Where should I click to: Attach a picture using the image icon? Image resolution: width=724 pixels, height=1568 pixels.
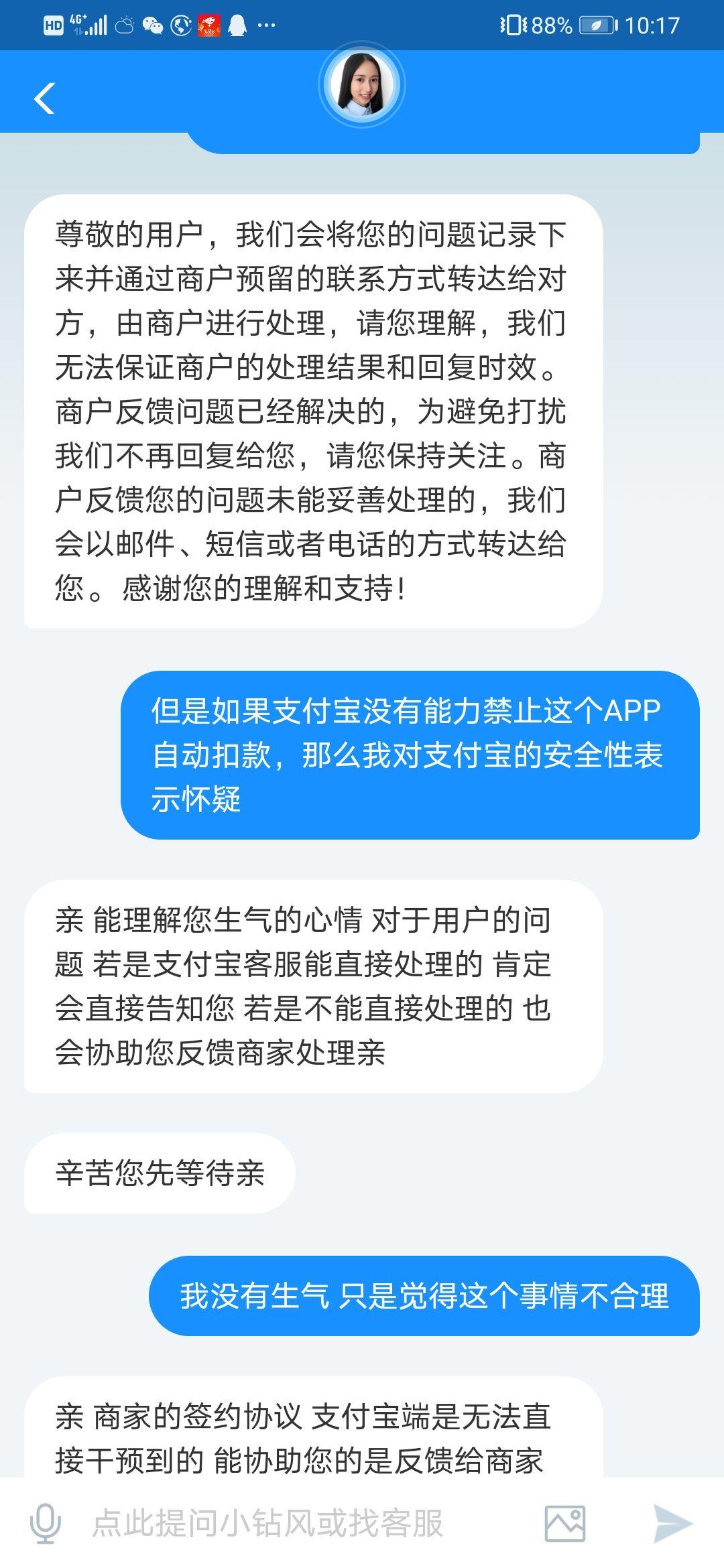[x=564, y=1523]
